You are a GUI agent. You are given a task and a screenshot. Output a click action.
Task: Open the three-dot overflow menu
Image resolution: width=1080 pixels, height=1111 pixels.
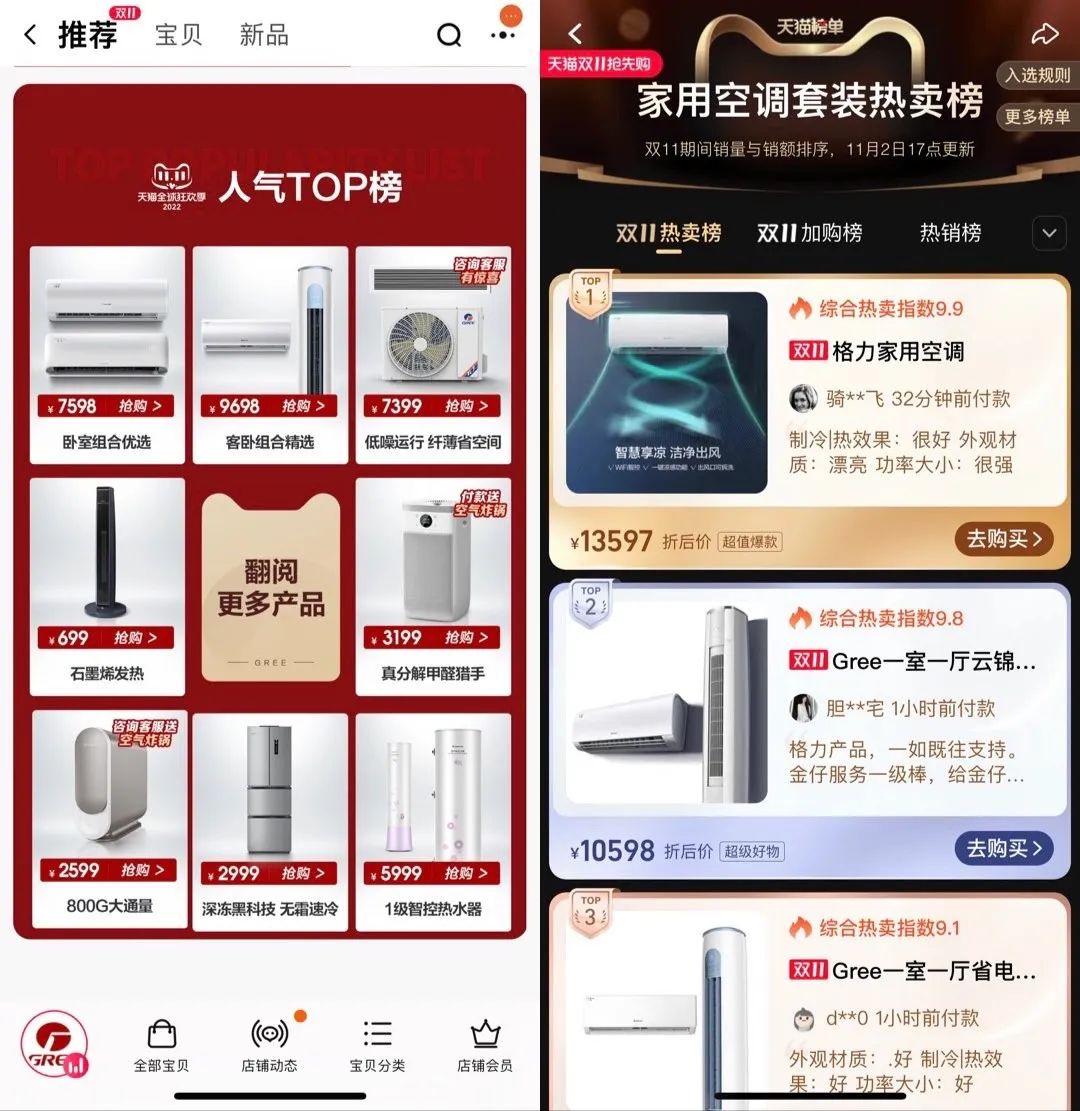point(503,35)
